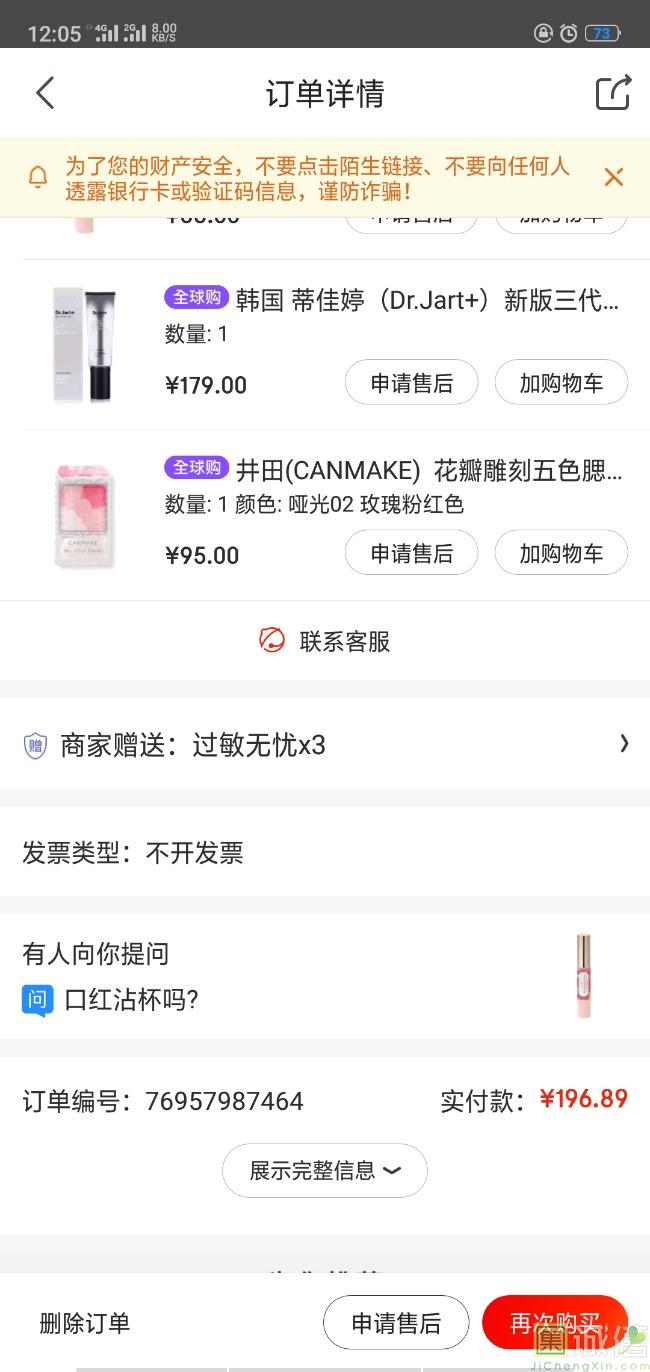The height and width of the screenshot is (1372, 650).
Task: Request after-sales for the Dr.Jart+ item
Action: tap(411, 383)
